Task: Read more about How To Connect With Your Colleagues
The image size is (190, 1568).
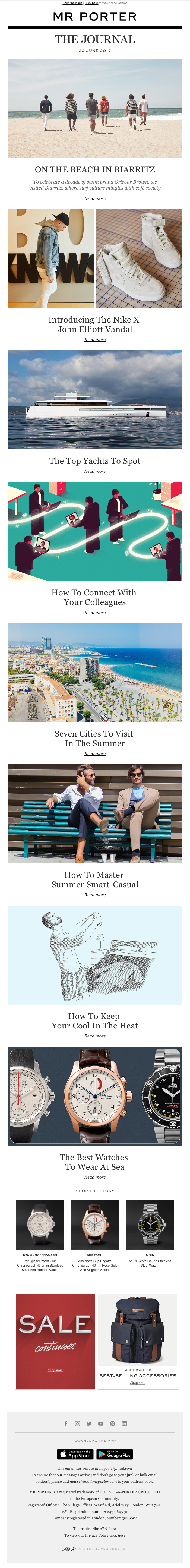Action: click(95, 612)
